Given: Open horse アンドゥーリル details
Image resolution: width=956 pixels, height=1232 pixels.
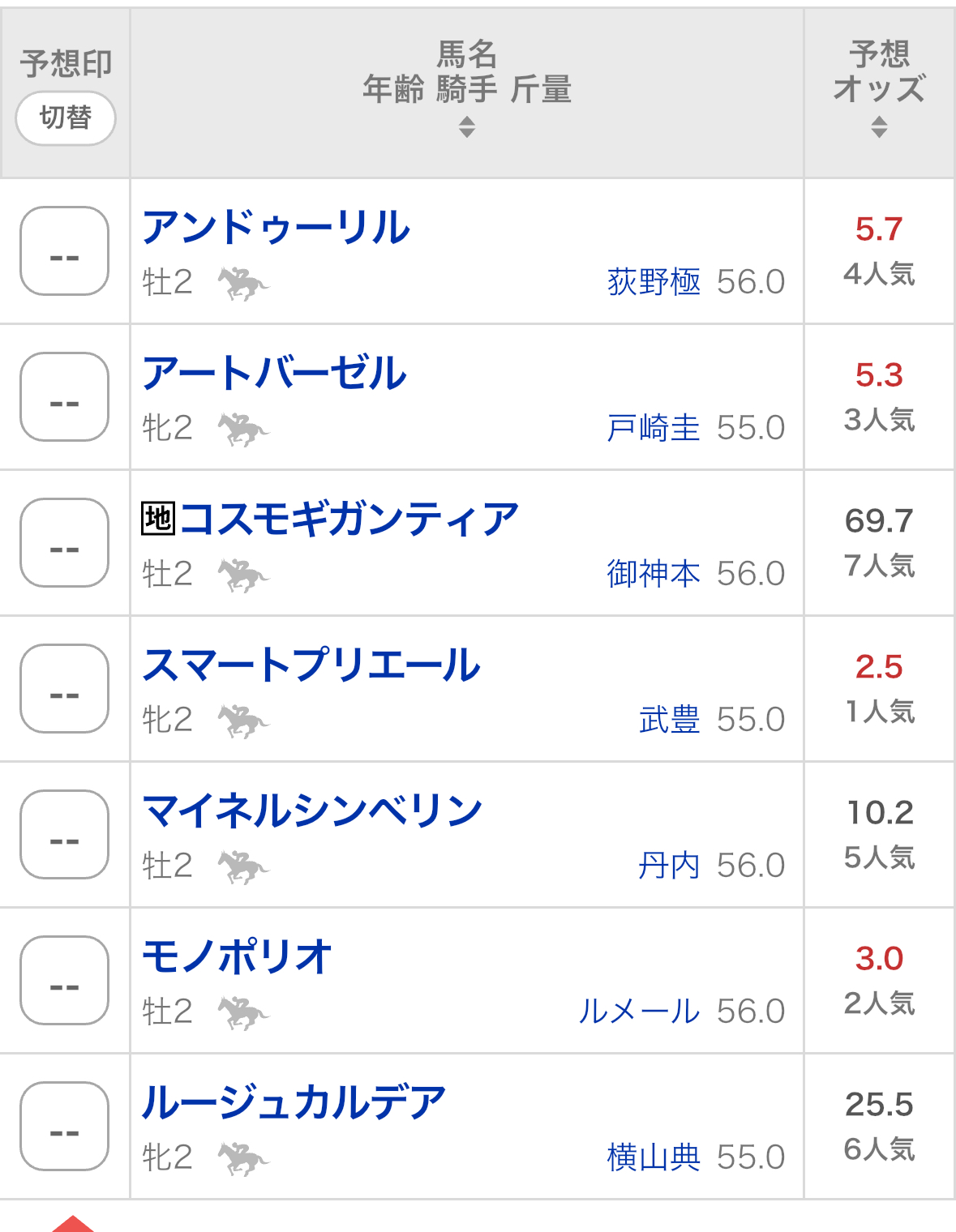Looking at the screenshot, I should pos(277,228).
